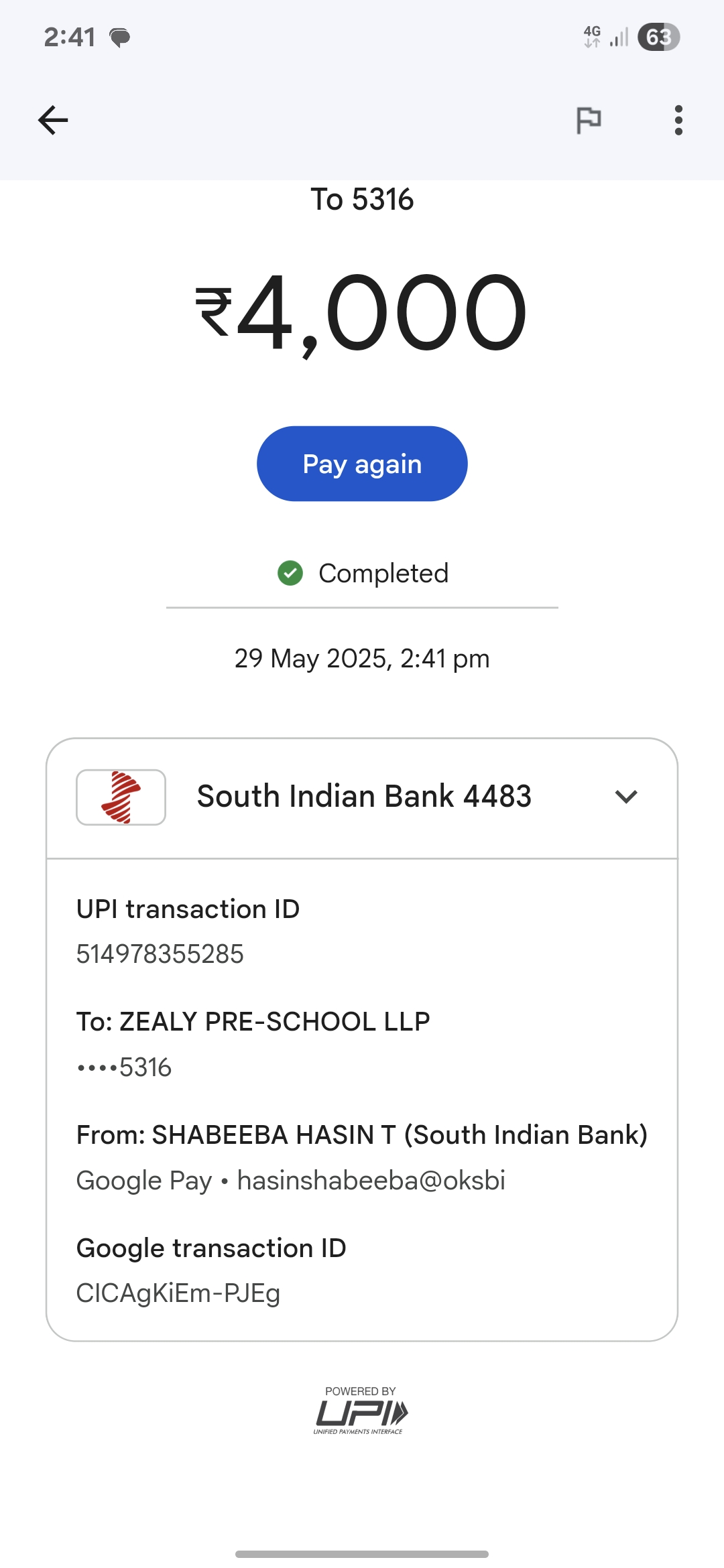Report this transaction with the flag icon
Screen dimensions: 724x1568
[x=589, y=121]
